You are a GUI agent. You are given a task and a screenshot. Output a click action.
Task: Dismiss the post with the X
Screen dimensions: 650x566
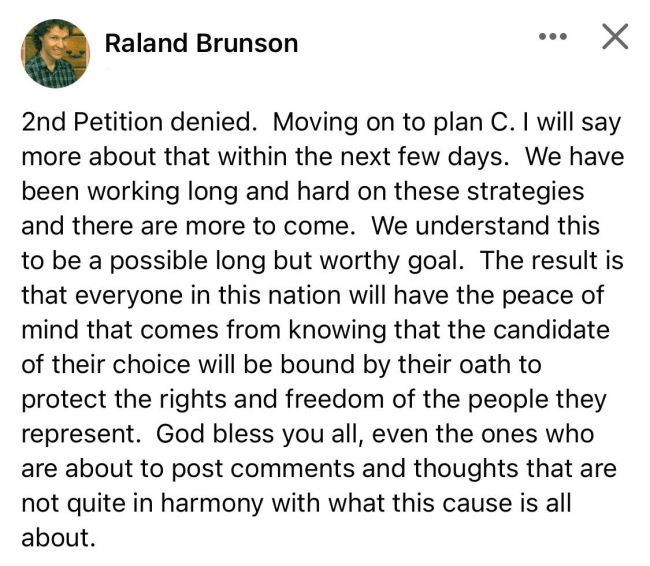point(615,37)
